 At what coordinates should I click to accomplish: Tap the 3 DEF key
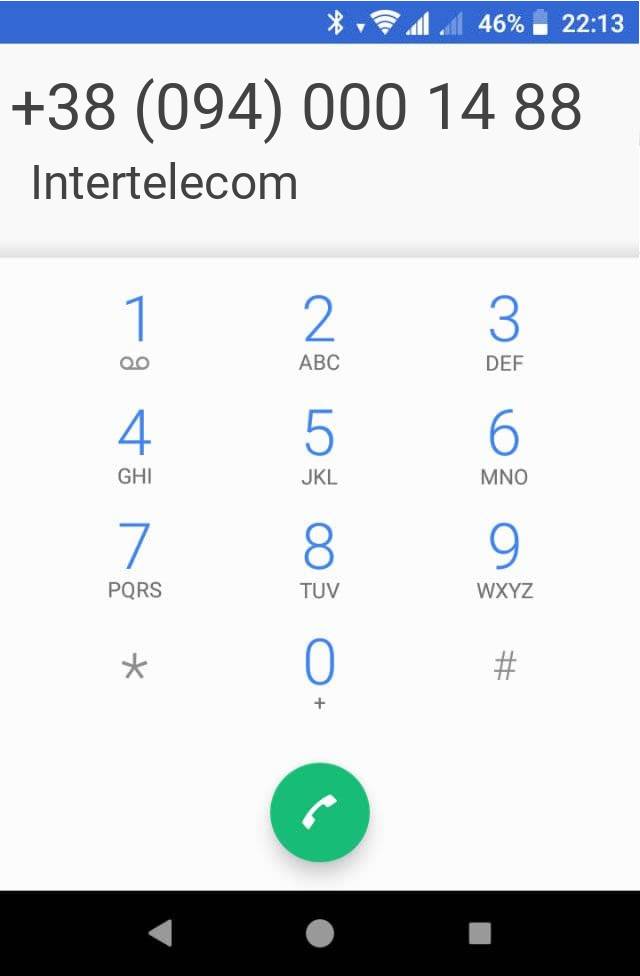(504, 333)
